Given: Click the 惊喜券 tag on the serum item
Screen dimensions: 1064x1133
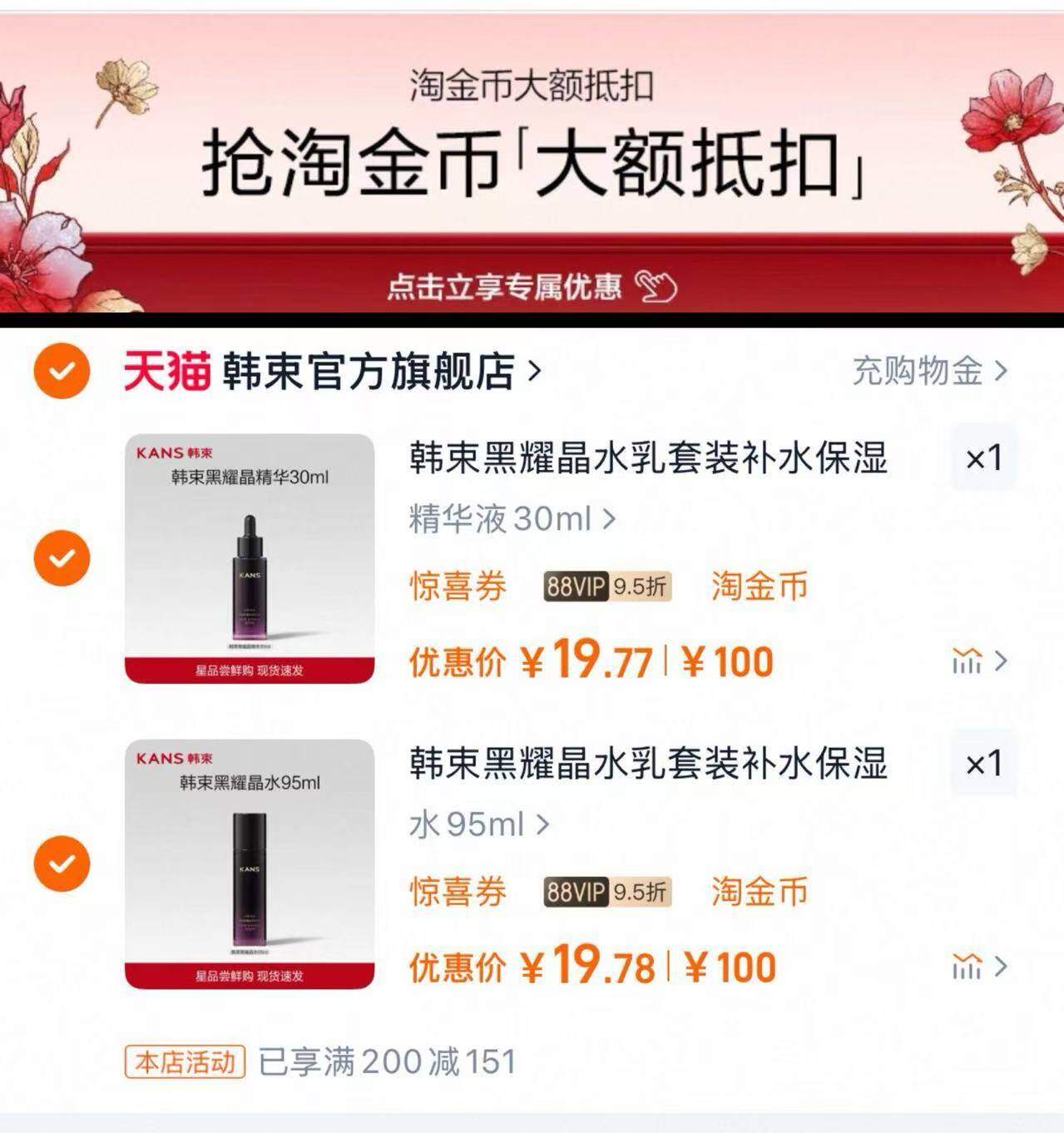Looking at the screenshot, I should point(457,587).
